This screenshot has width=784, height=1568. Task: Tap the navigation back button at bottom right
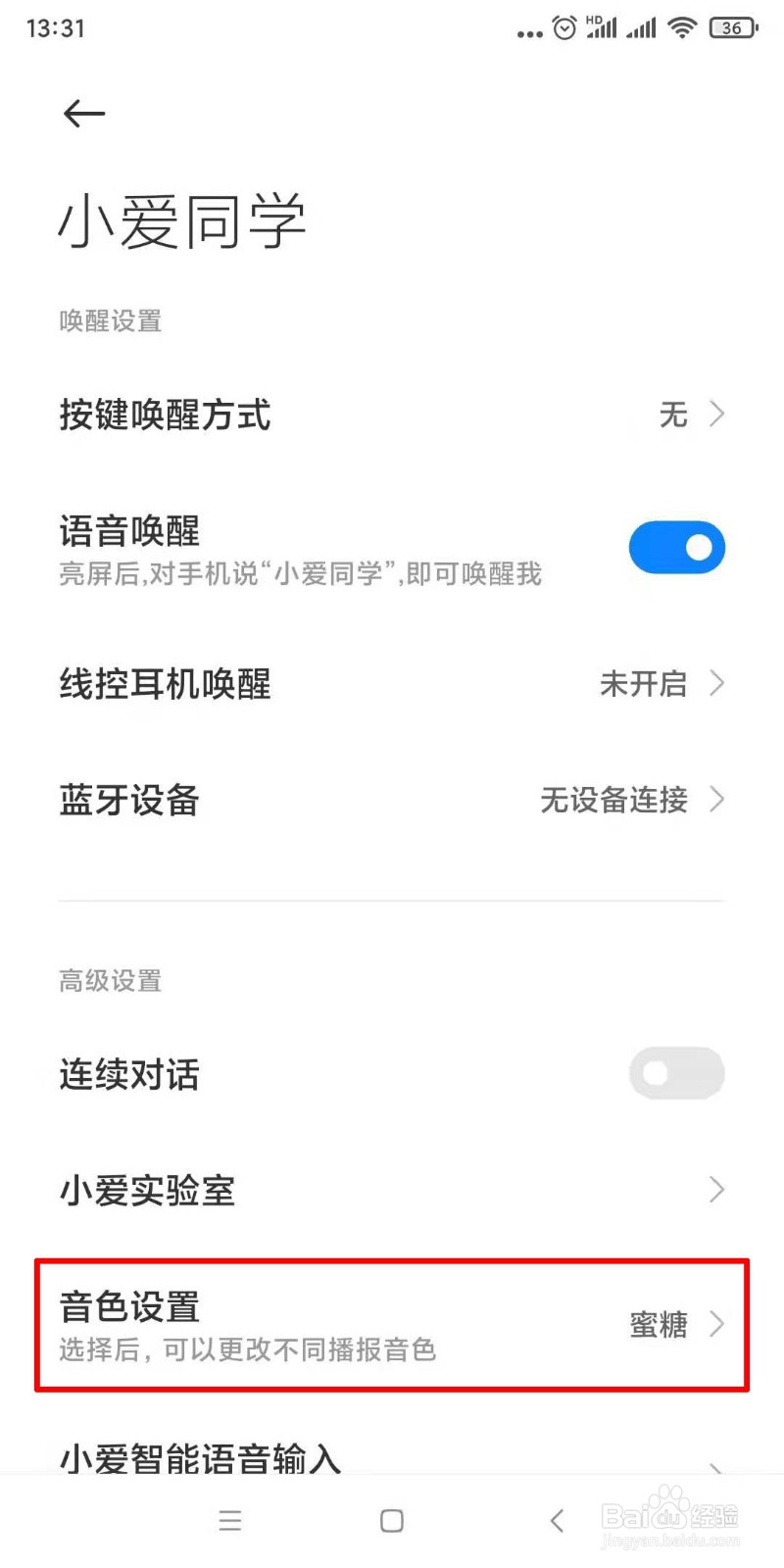(556, 1521)
